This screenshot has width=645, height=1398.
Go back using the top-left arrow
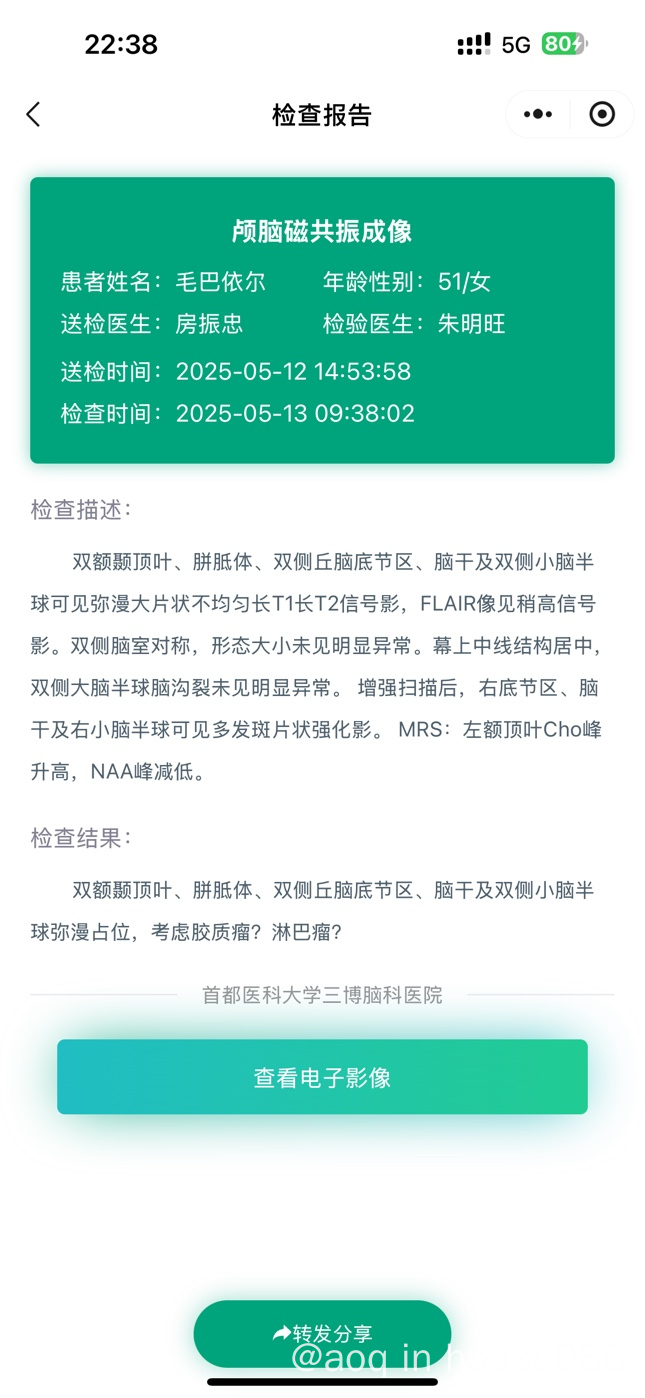33,115
